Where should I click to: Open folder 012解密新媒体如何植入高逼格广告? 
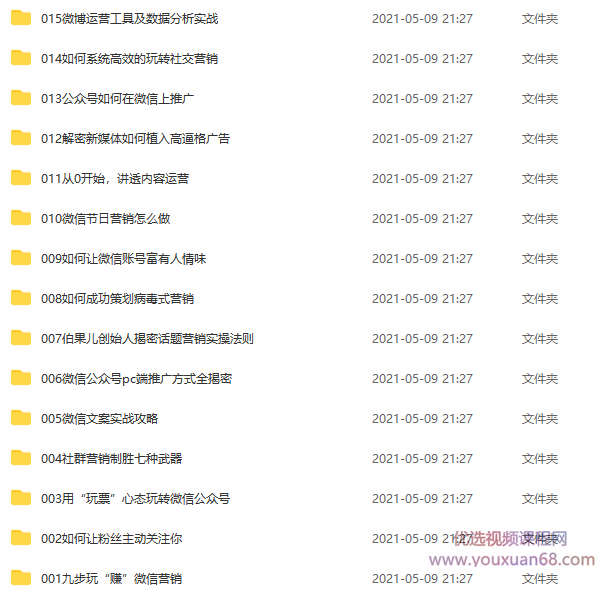point(135,139)
